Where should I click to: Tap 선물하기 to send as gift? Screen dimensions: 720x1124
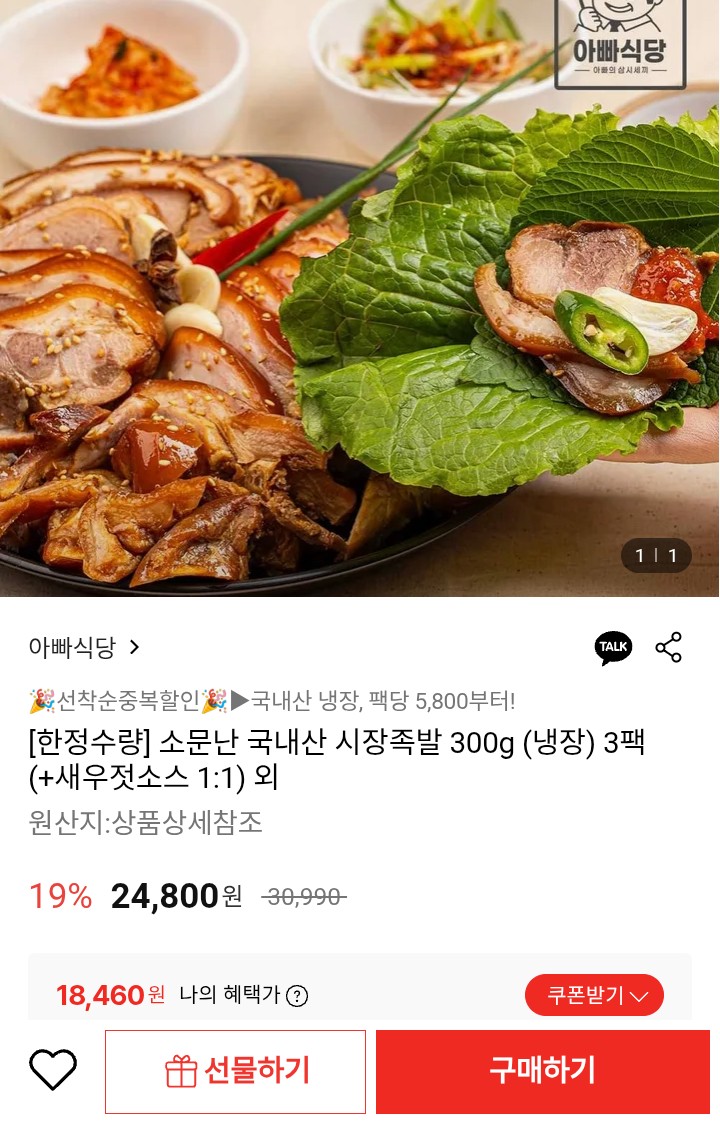235,1071
